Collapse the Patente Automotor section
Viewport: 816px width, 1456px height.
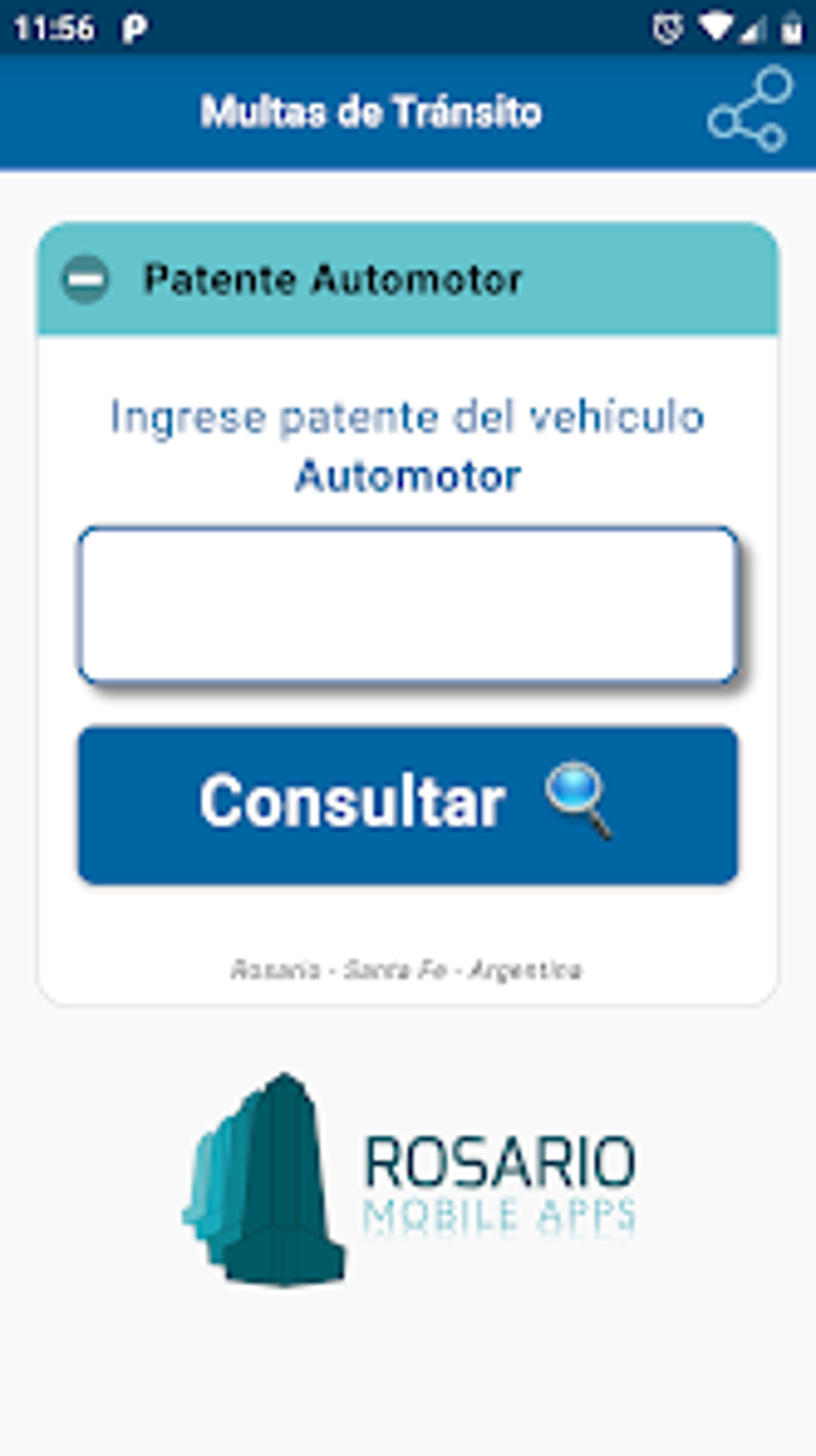(x=86, y=279)
